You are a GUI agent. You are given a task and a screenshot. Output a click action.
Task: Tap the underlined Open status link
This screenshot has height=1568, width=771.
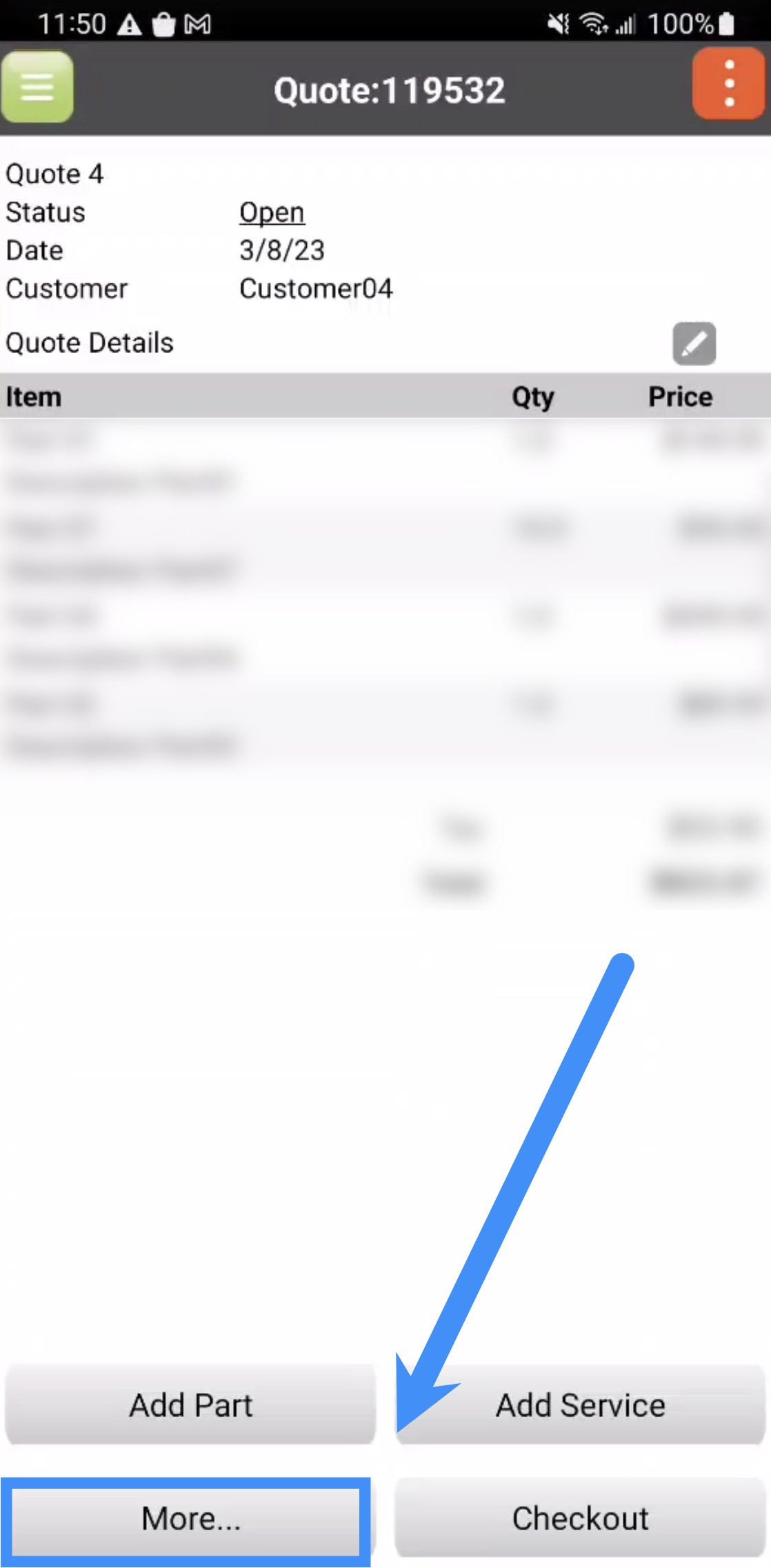tap(272, 212)
